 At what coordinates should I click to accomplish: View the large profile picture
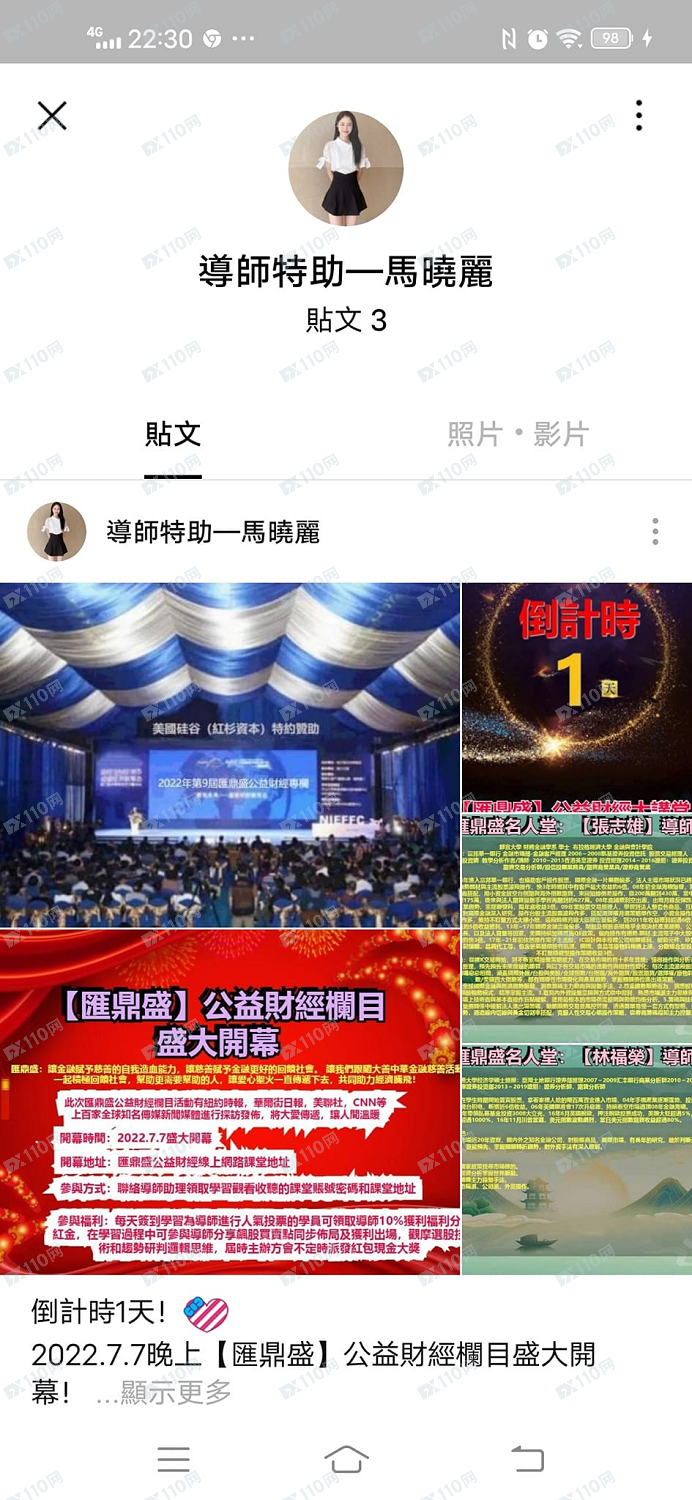click(346, 168)
